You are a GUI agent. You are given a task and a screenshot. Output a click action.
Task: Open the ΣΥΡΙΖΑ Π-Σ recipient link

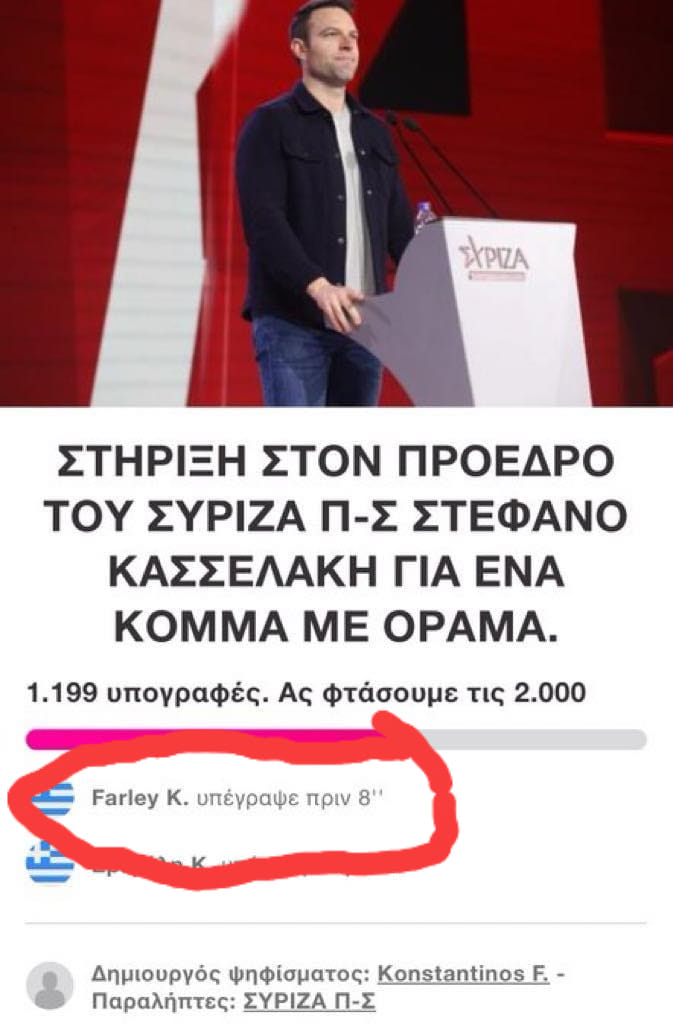point(310,1002)
